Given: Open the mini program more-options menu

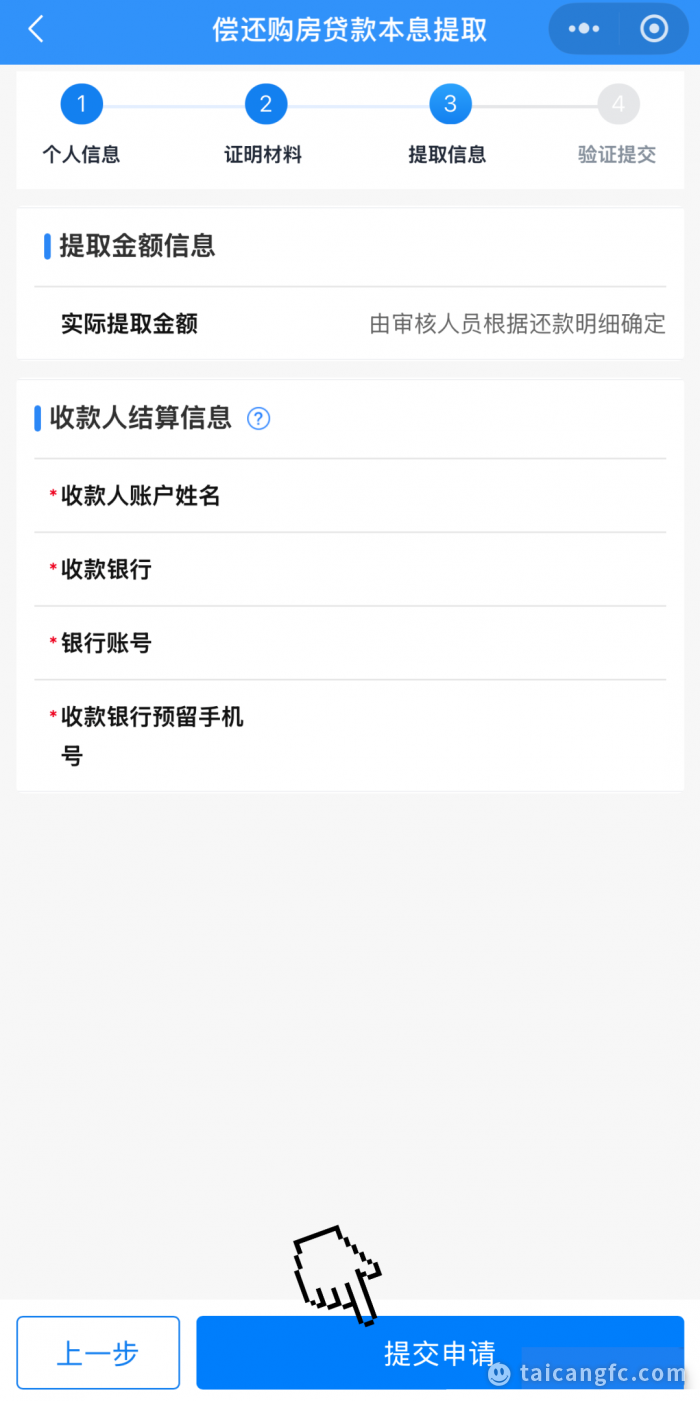Looking at the screenshot, I should click(584, 29).
